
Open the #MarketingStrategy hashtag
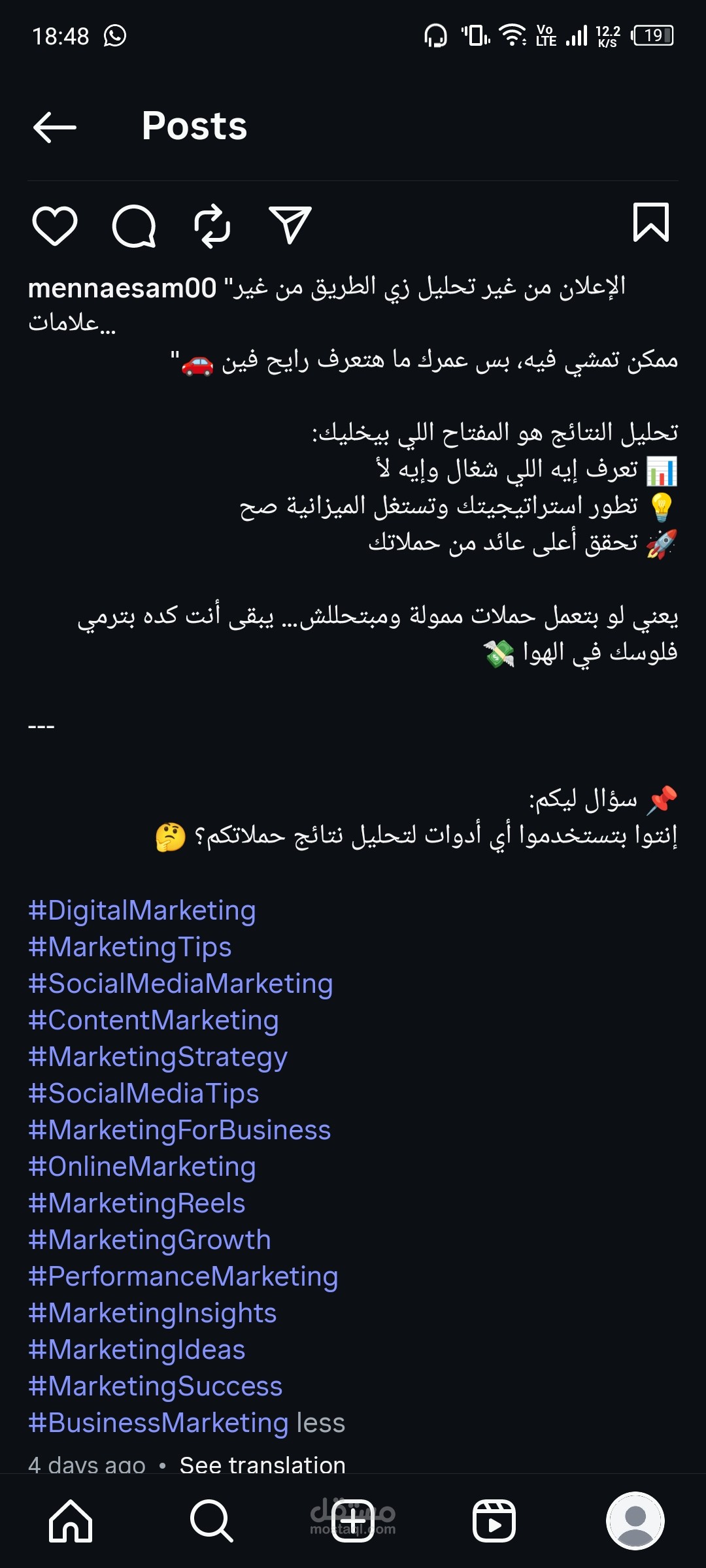(x=158, y=1057)
